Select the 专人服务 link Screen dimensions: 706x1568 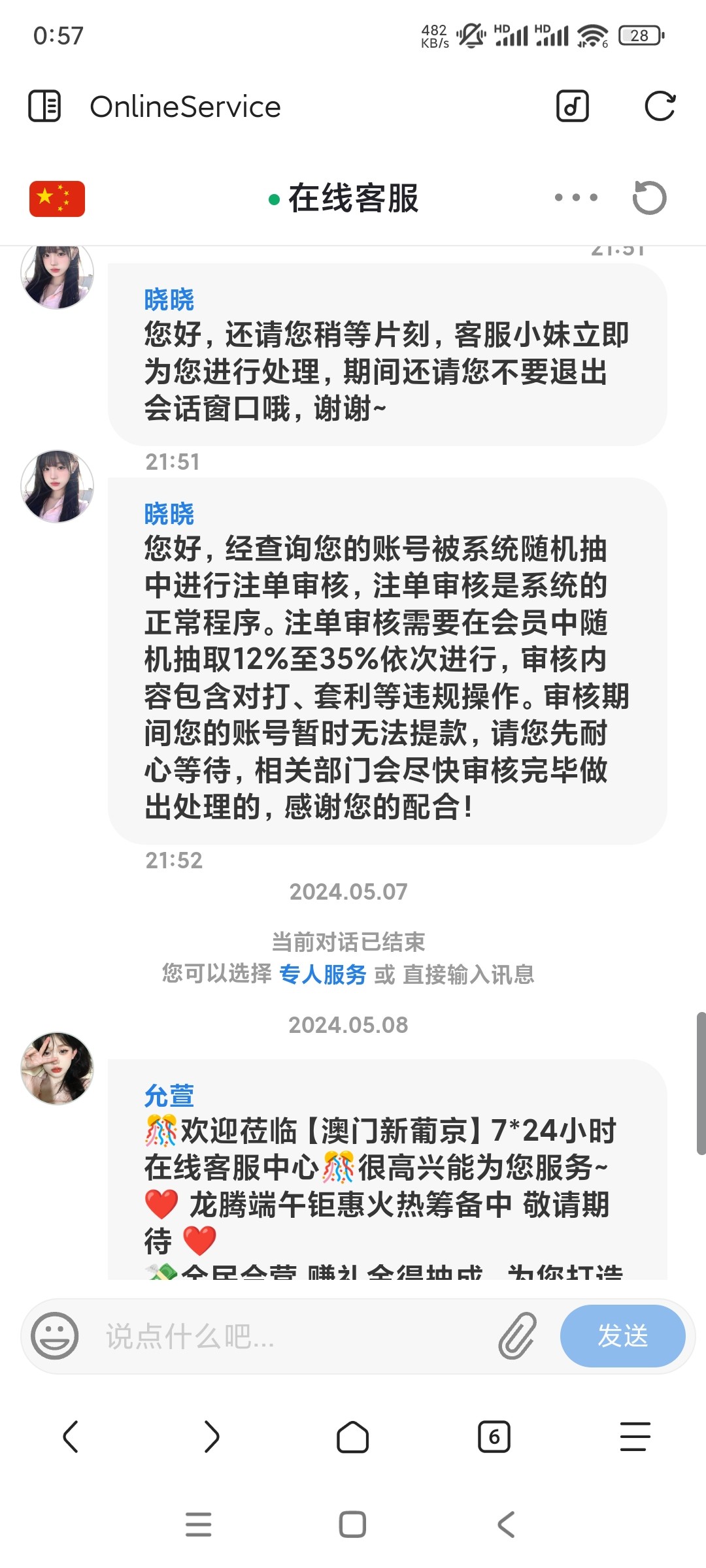[x=322, y=974]
